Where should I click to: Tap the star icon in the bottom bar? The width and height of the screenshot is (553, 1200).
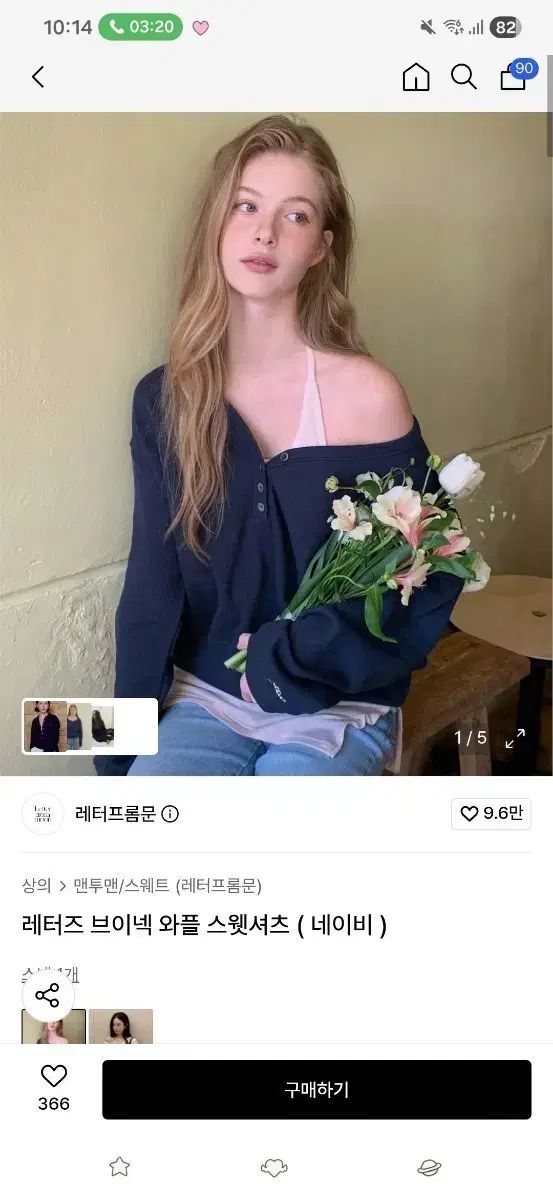pyautogui.click(x=120, y=1166)
